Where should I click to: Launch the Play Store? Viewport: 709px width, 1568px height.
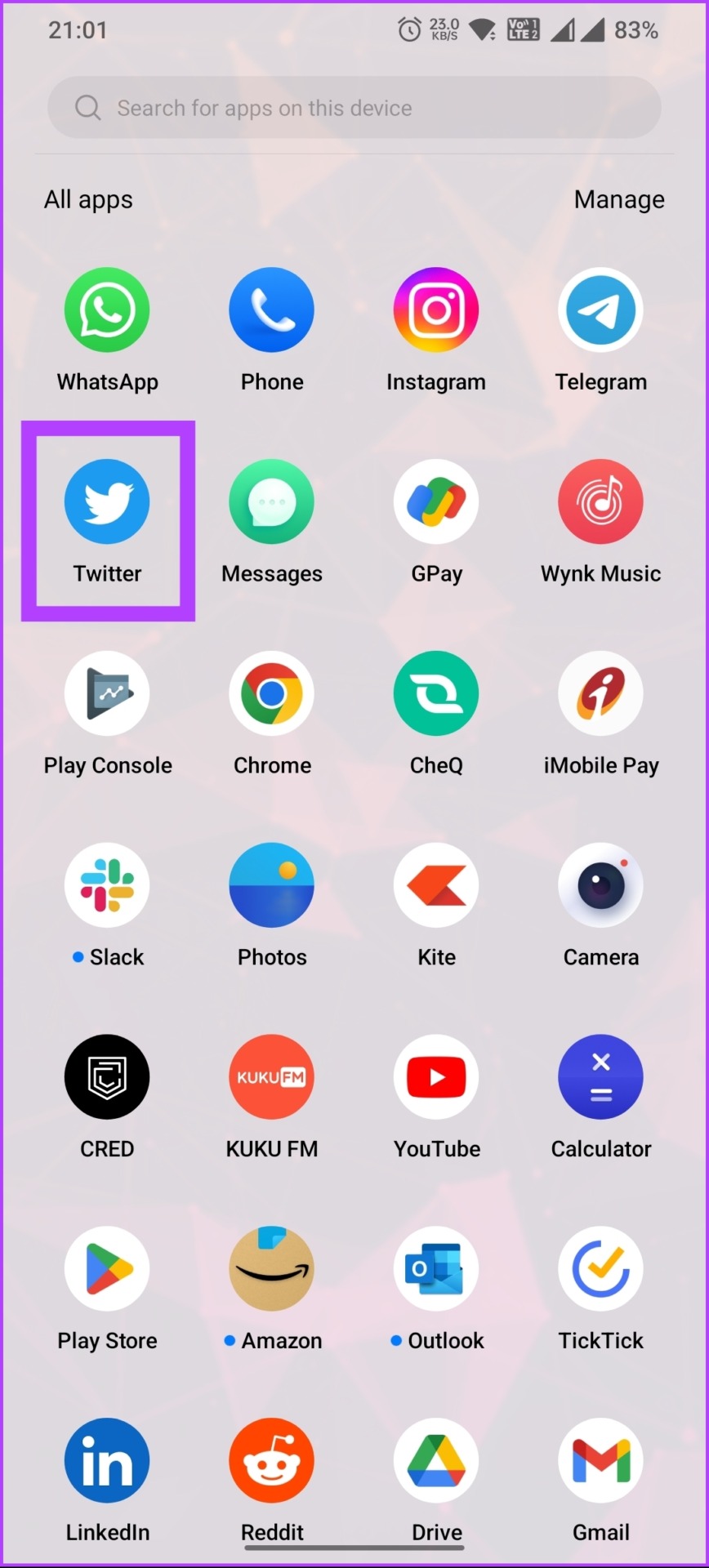107,1269
